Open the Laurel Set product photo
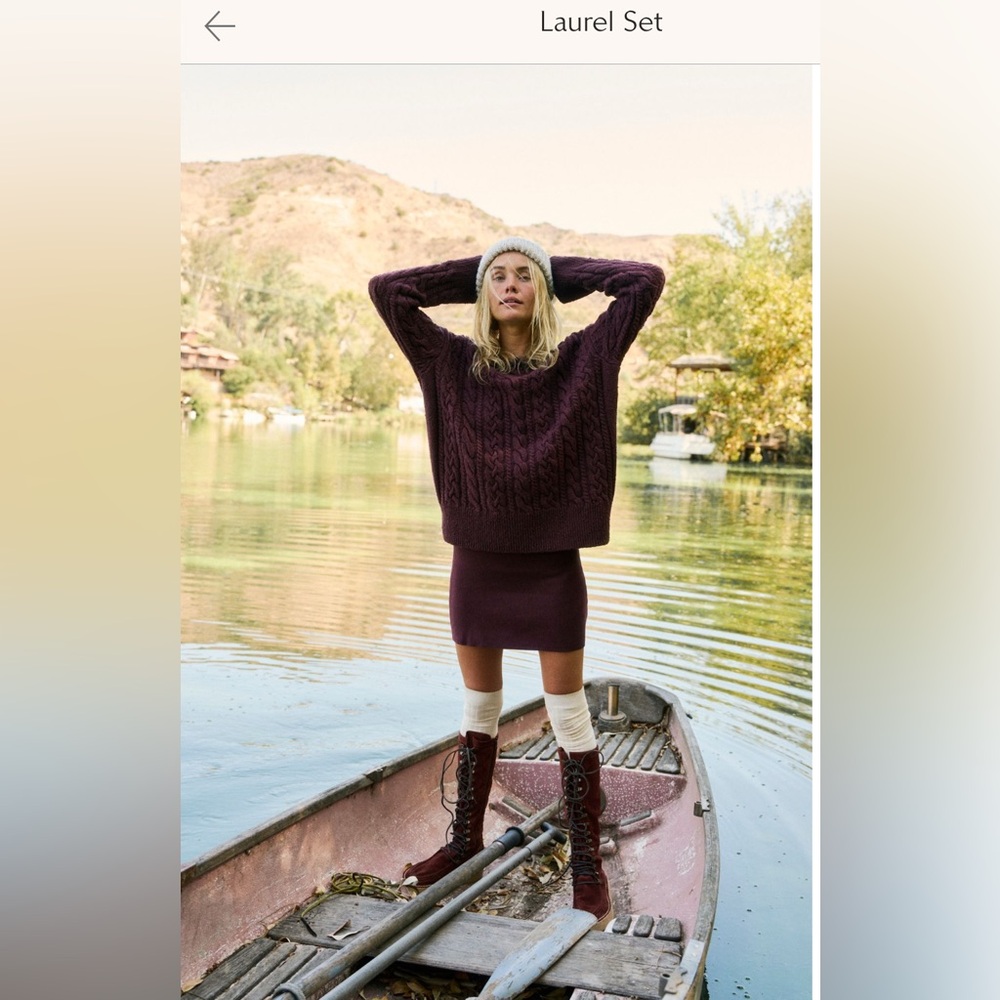Image resolution: width=1000 pixels, height=1000 pixels. [497, 530]
